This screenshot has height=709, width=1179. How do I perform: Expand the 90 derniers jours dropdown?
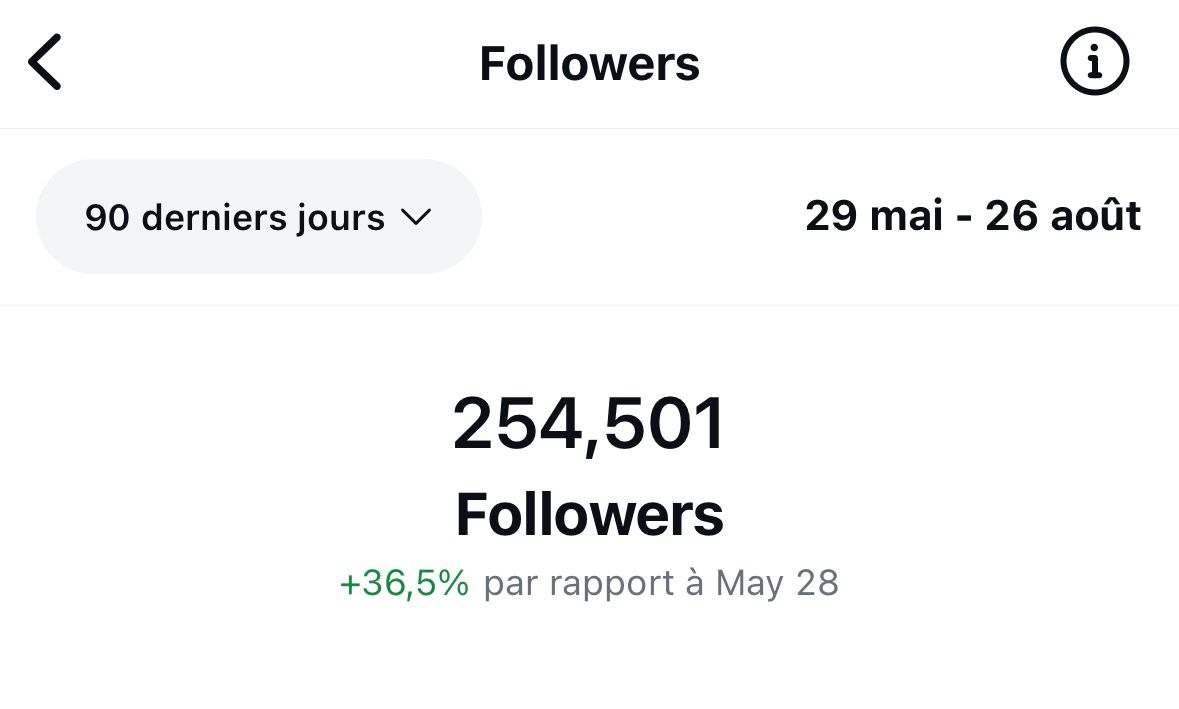tap(258, 217)
